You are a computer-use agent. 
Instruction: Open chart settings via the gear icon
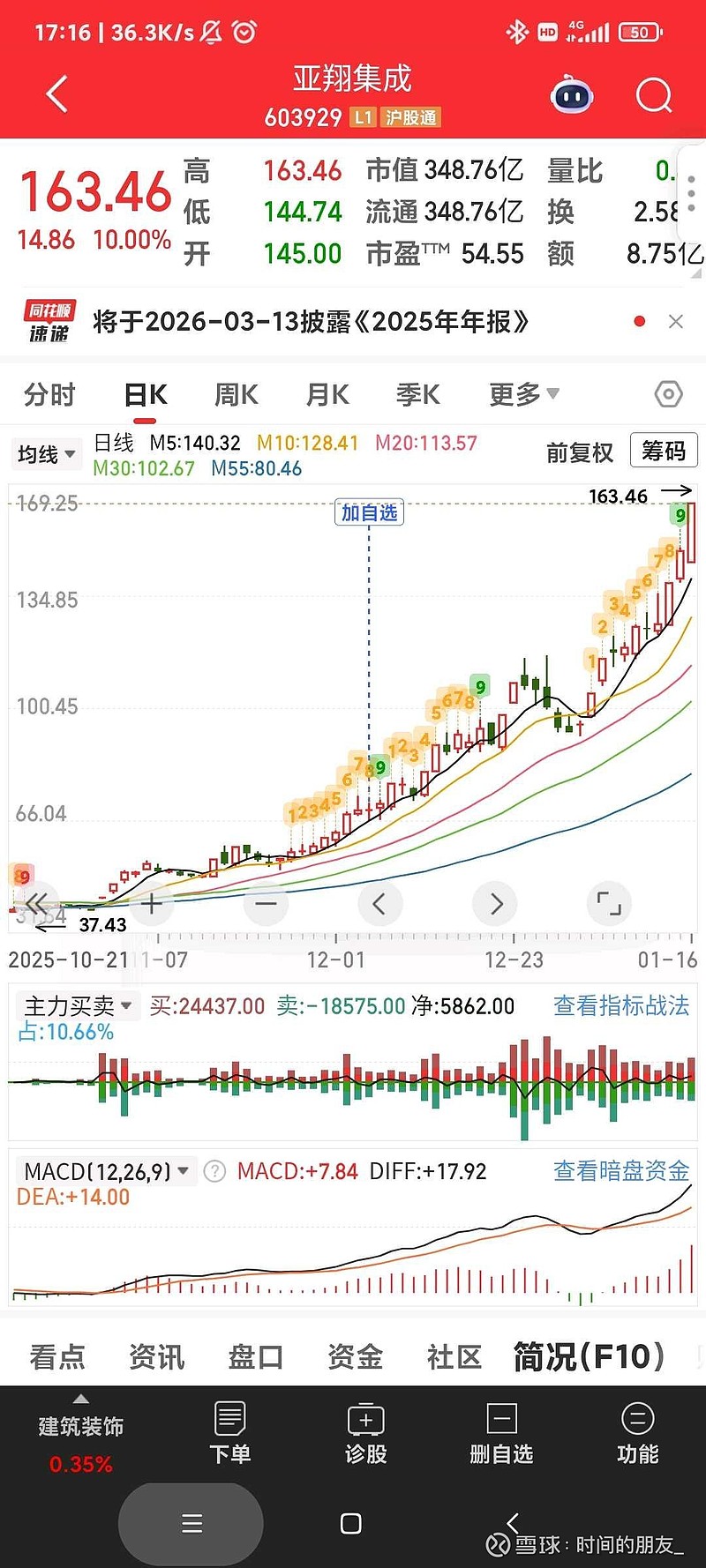point(668,394)
